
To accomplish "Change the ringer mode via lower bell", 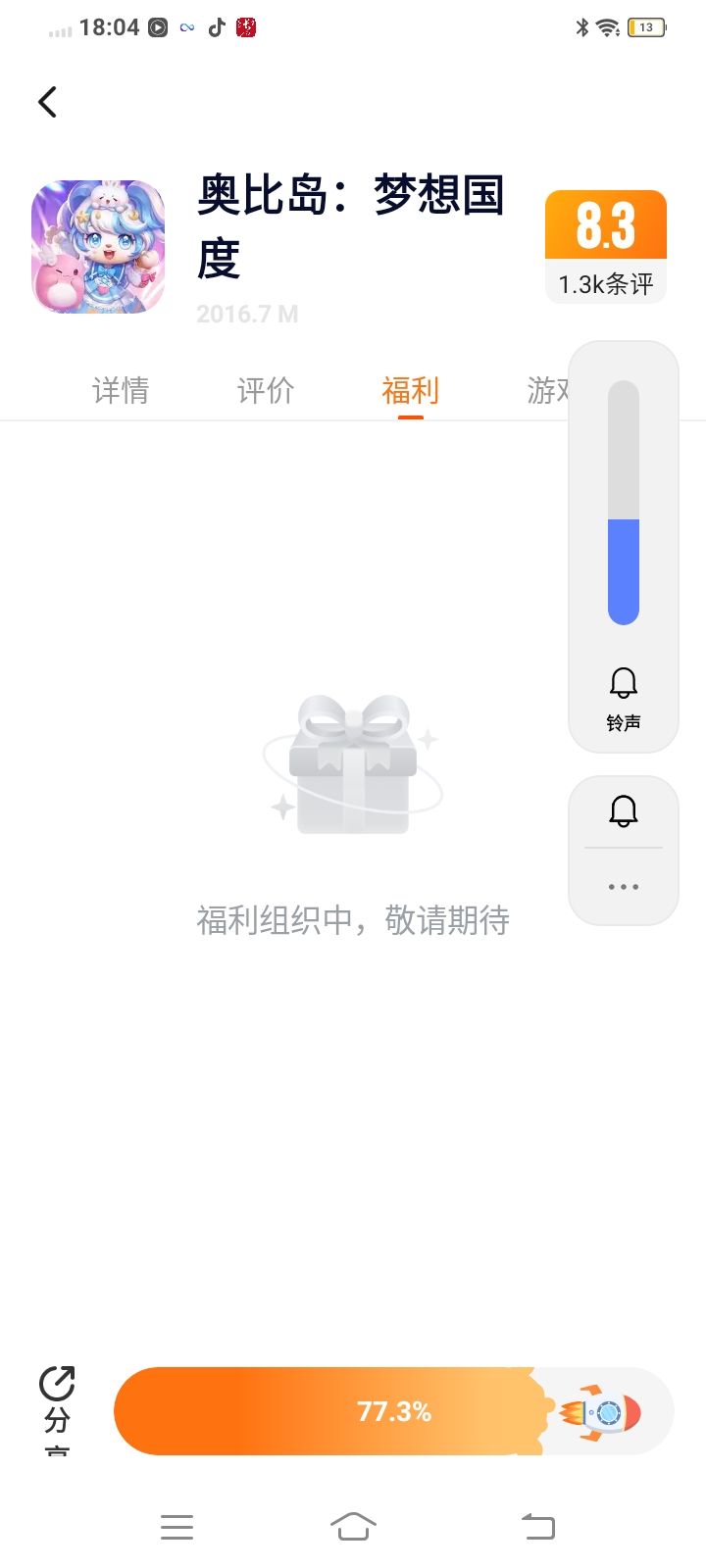I will pos(624,811).
